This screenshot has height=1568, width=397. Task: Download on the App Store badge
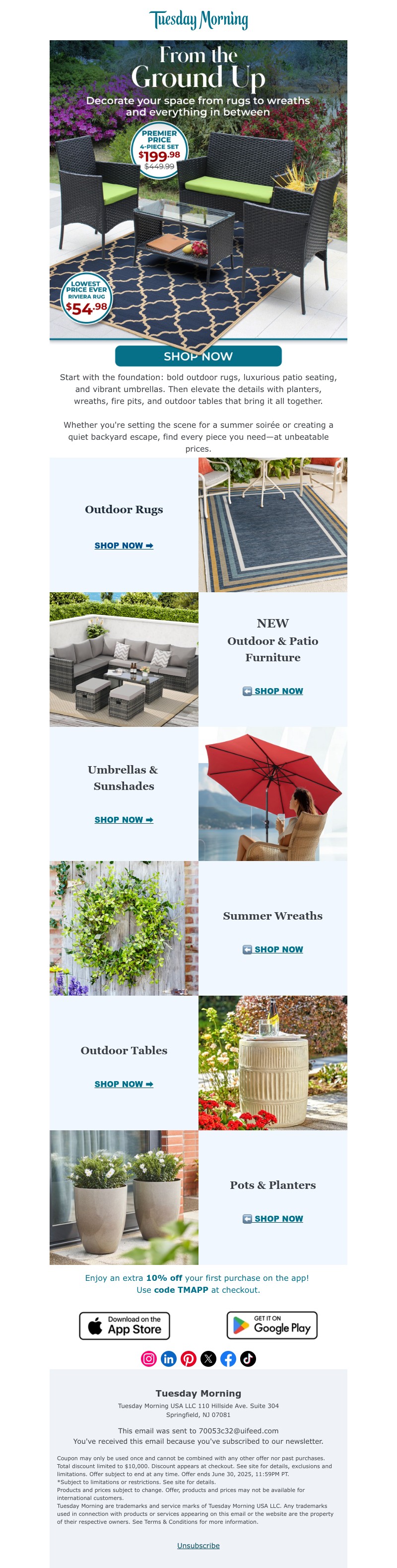coord(125,1326)
